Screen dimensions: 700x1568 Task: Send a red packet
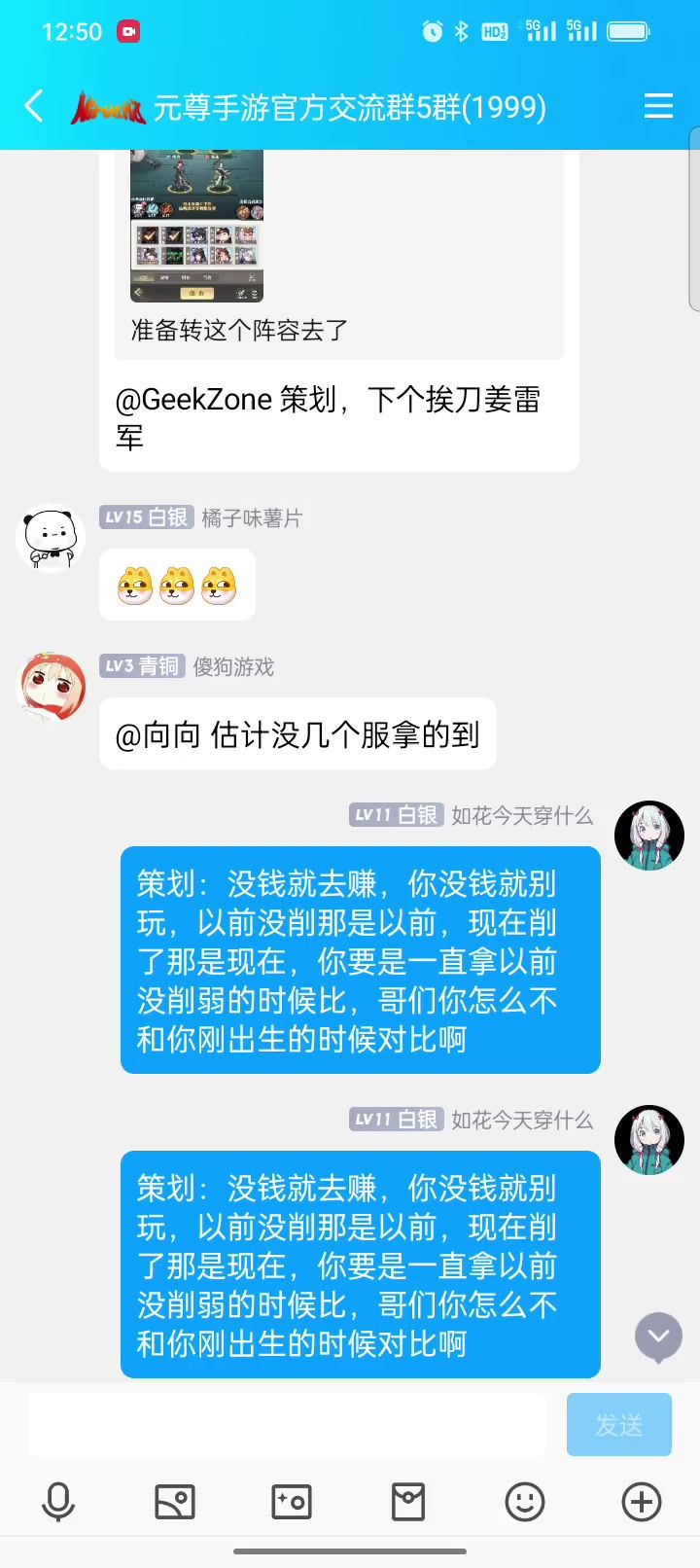(x=408, y=1502)
